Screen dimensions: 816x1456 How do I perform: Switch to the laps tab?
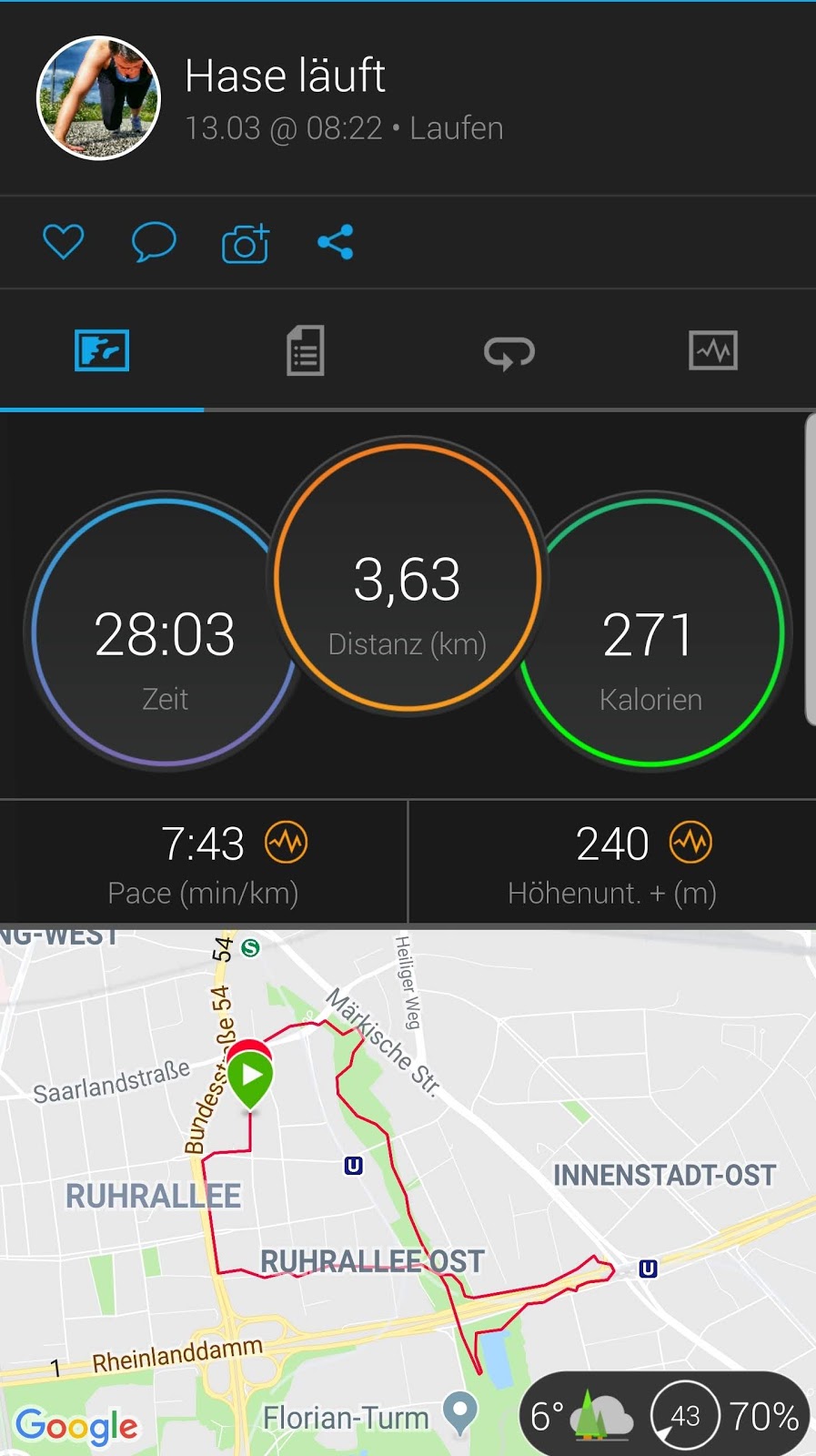[509, 352]
